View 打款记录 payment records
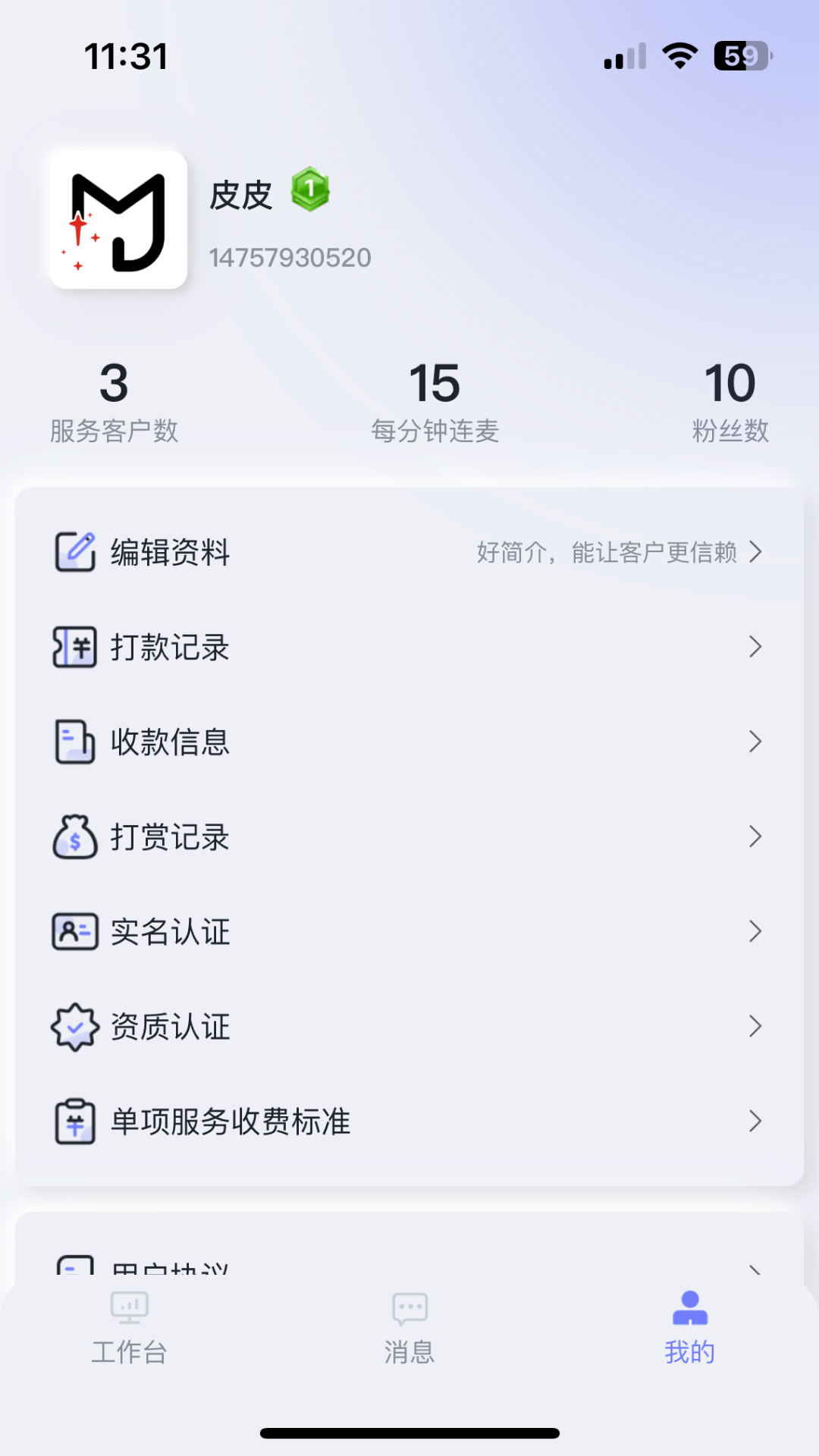This screenshot has height=1456, width=819. click(409, 647)
